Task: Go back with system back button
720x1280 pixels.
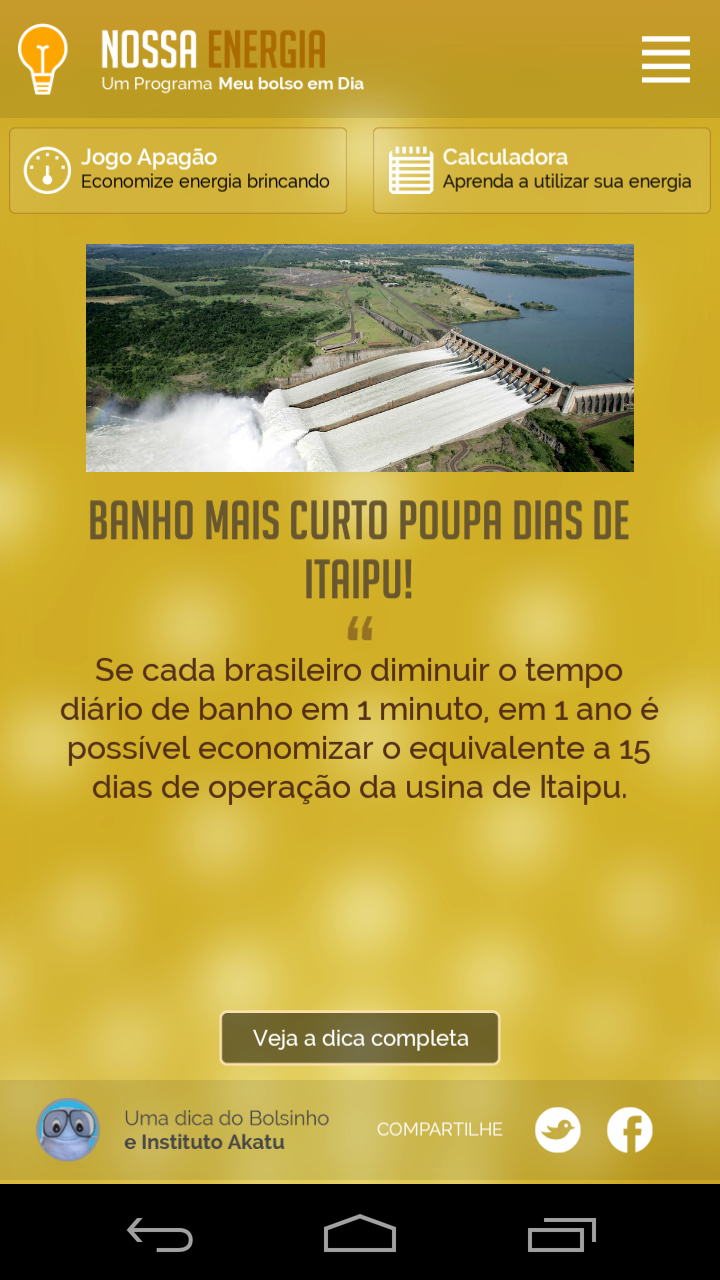Action: tap(160, 1235)
